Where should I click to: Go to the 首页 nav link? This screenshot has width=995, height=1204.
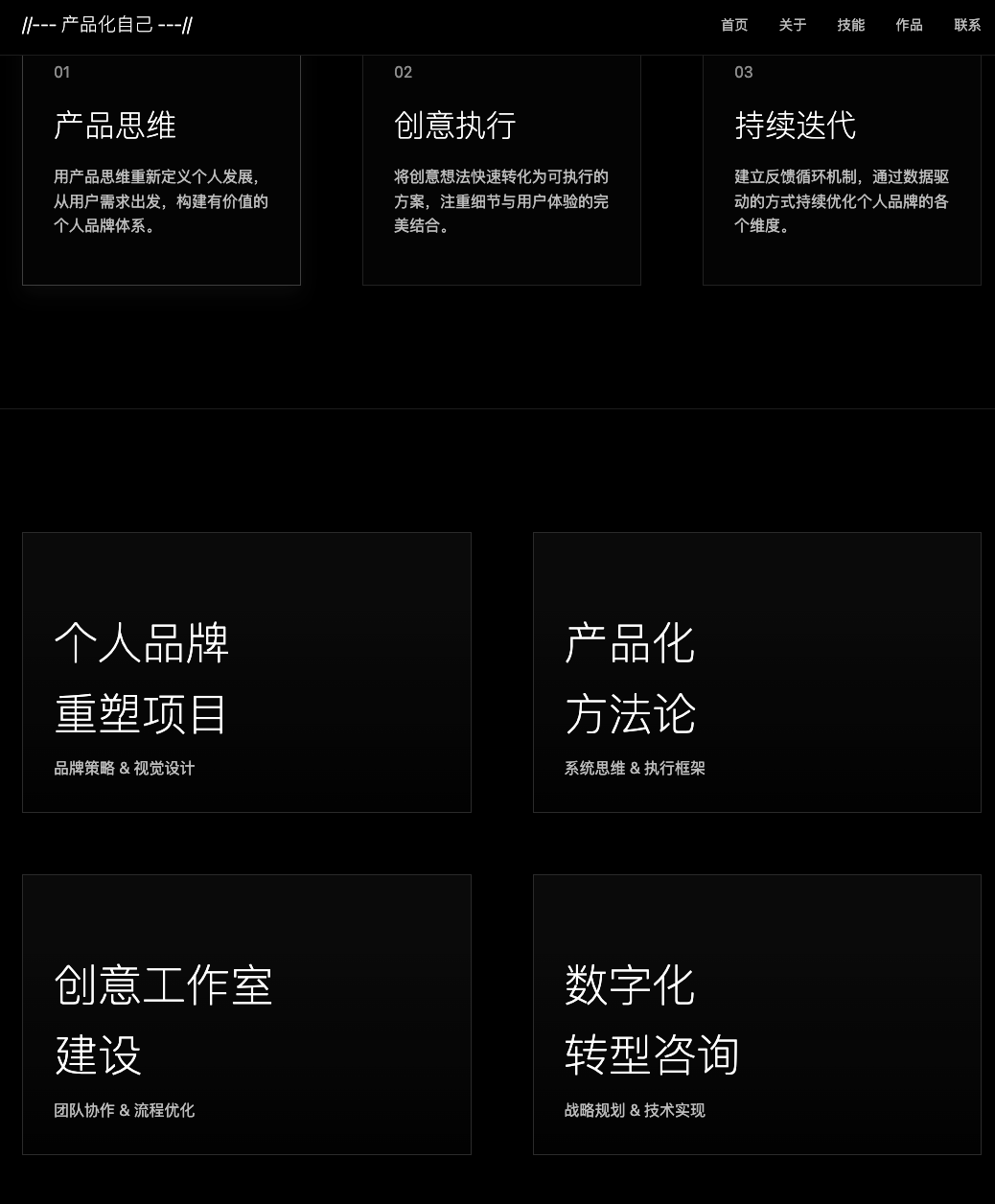pos(734,25)
